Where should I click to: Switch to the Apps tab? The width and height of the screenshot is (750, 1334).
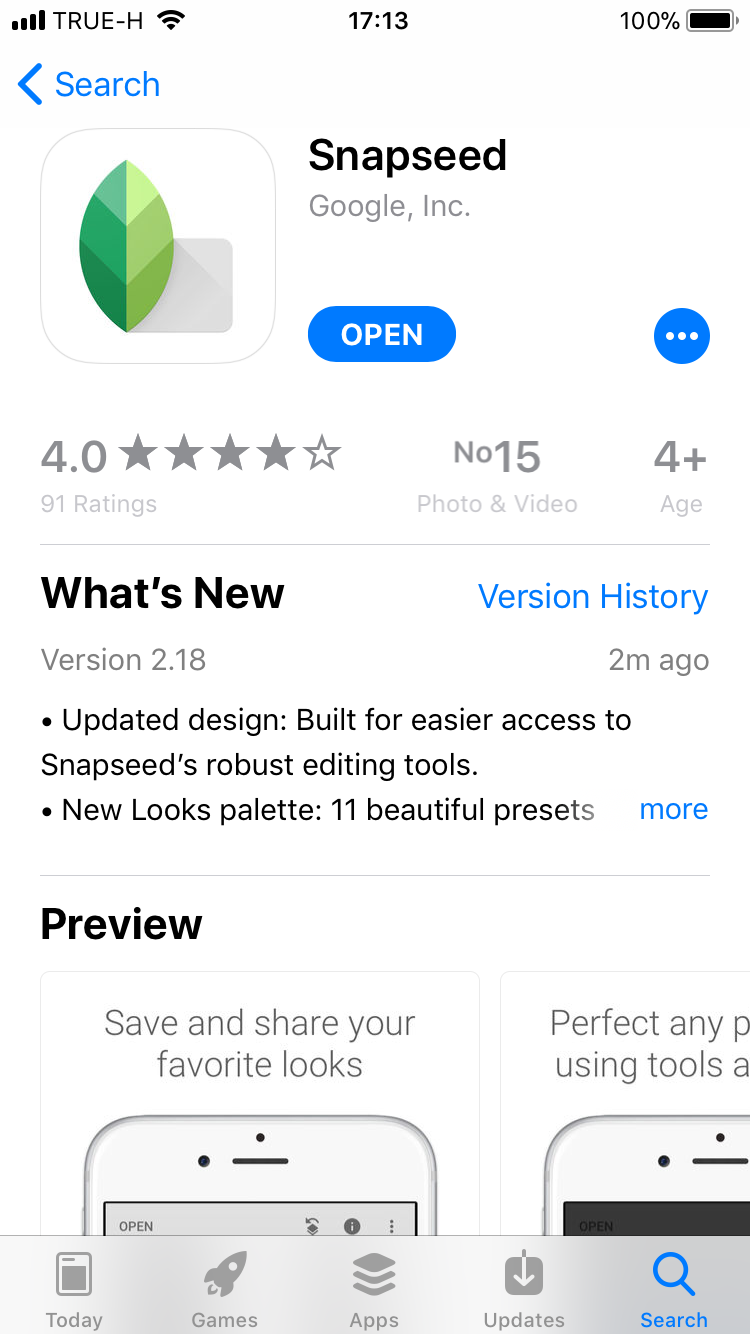point(375,1290)
